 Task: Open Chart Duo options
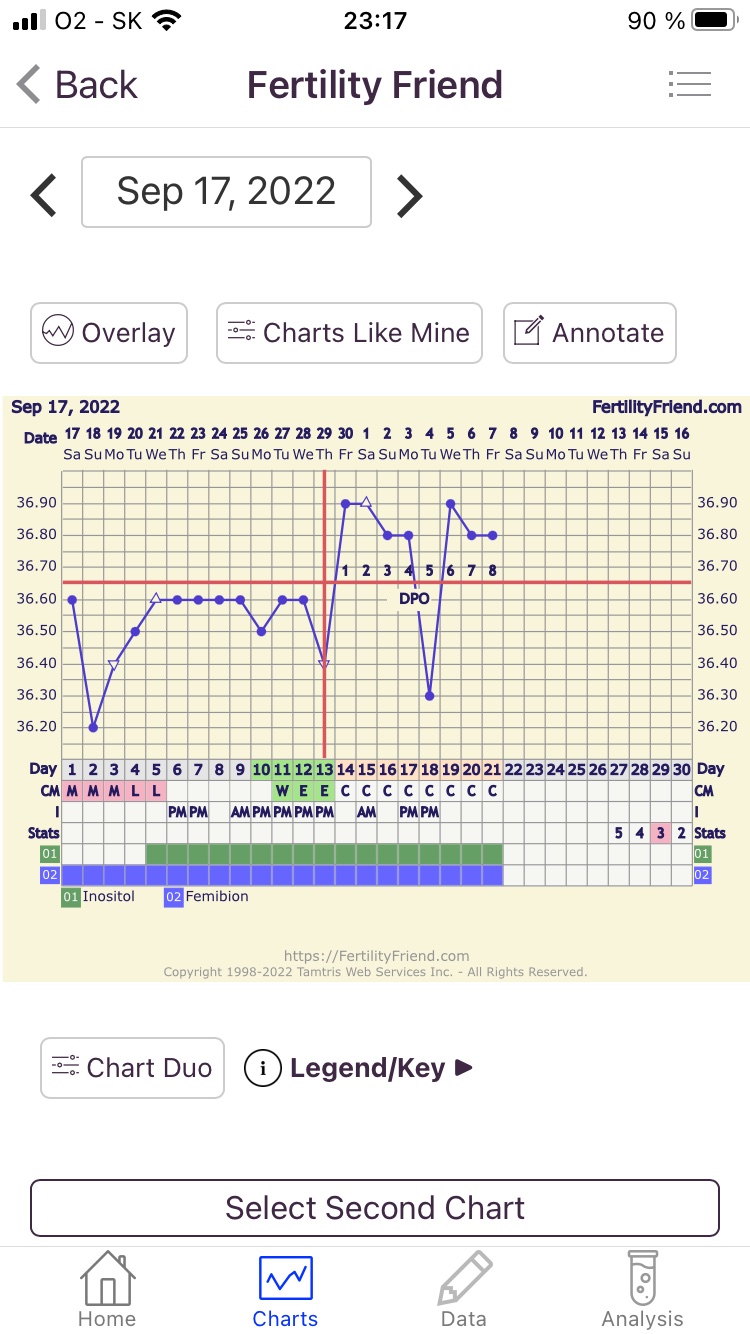132,1068
